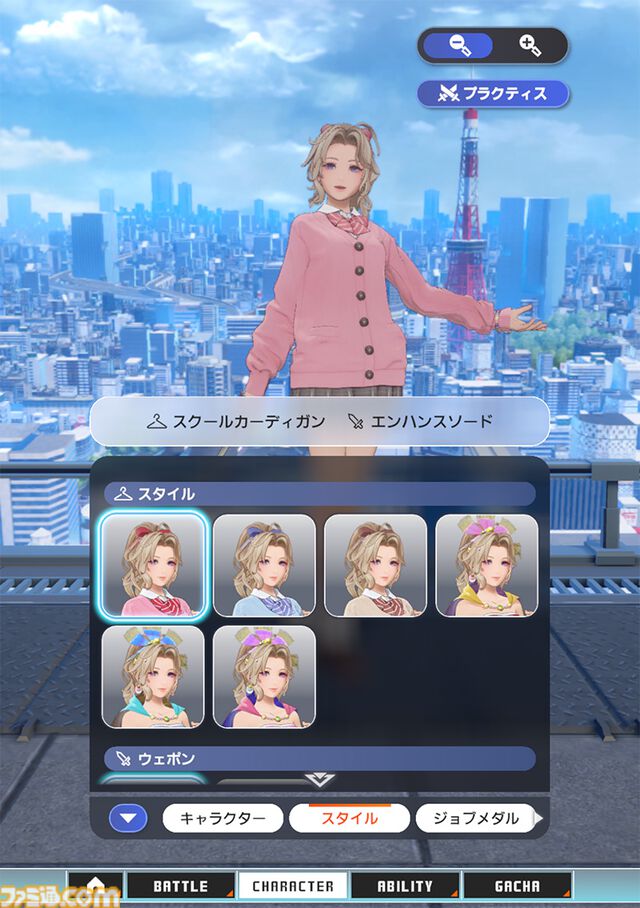Zoom in the character view
The height and width of the screenshot is (908, 640).
tap(530, 45)
